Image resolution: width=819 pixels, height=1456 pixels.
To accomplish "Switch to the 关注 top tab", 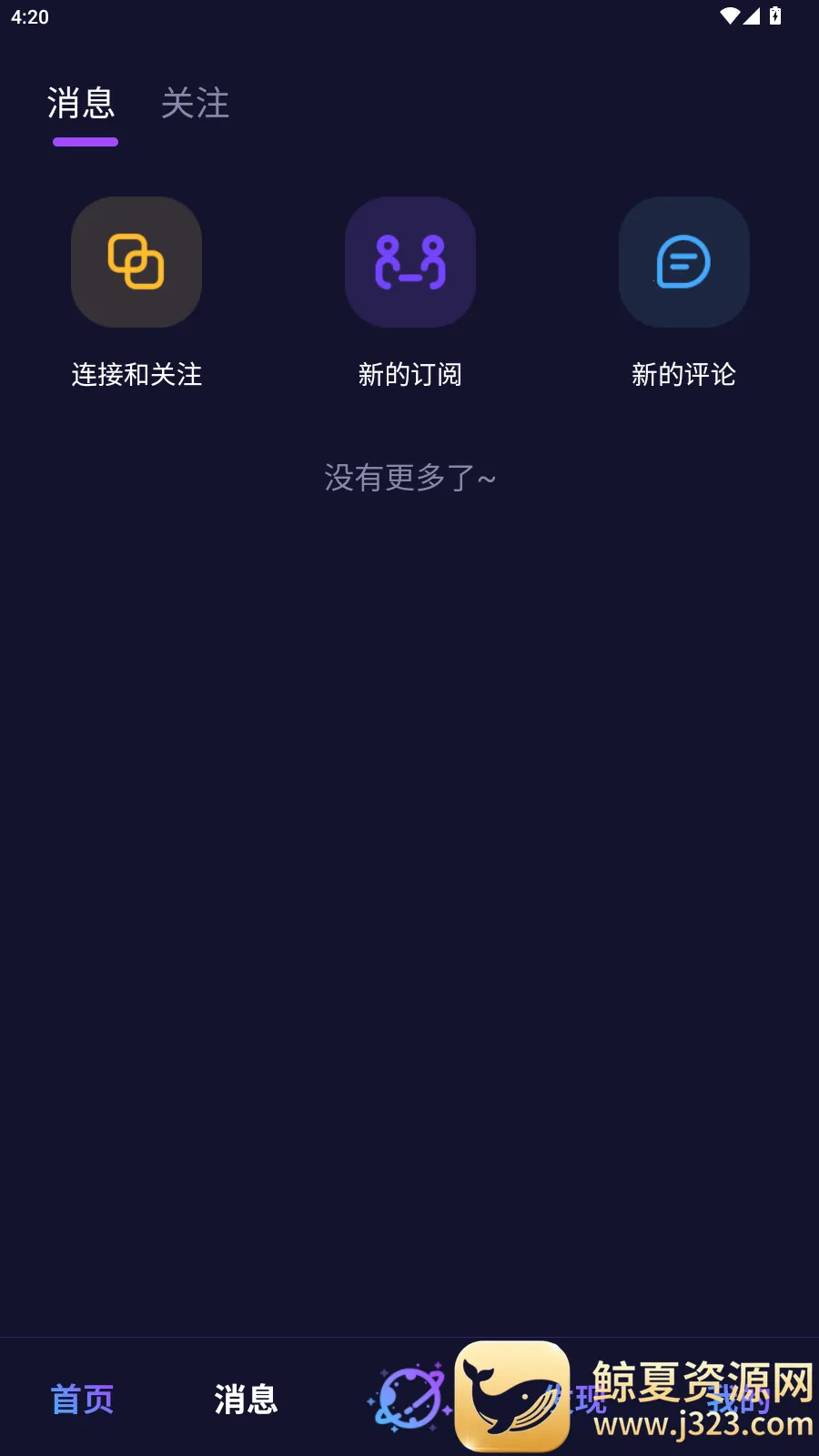I will tap(195, 103).
